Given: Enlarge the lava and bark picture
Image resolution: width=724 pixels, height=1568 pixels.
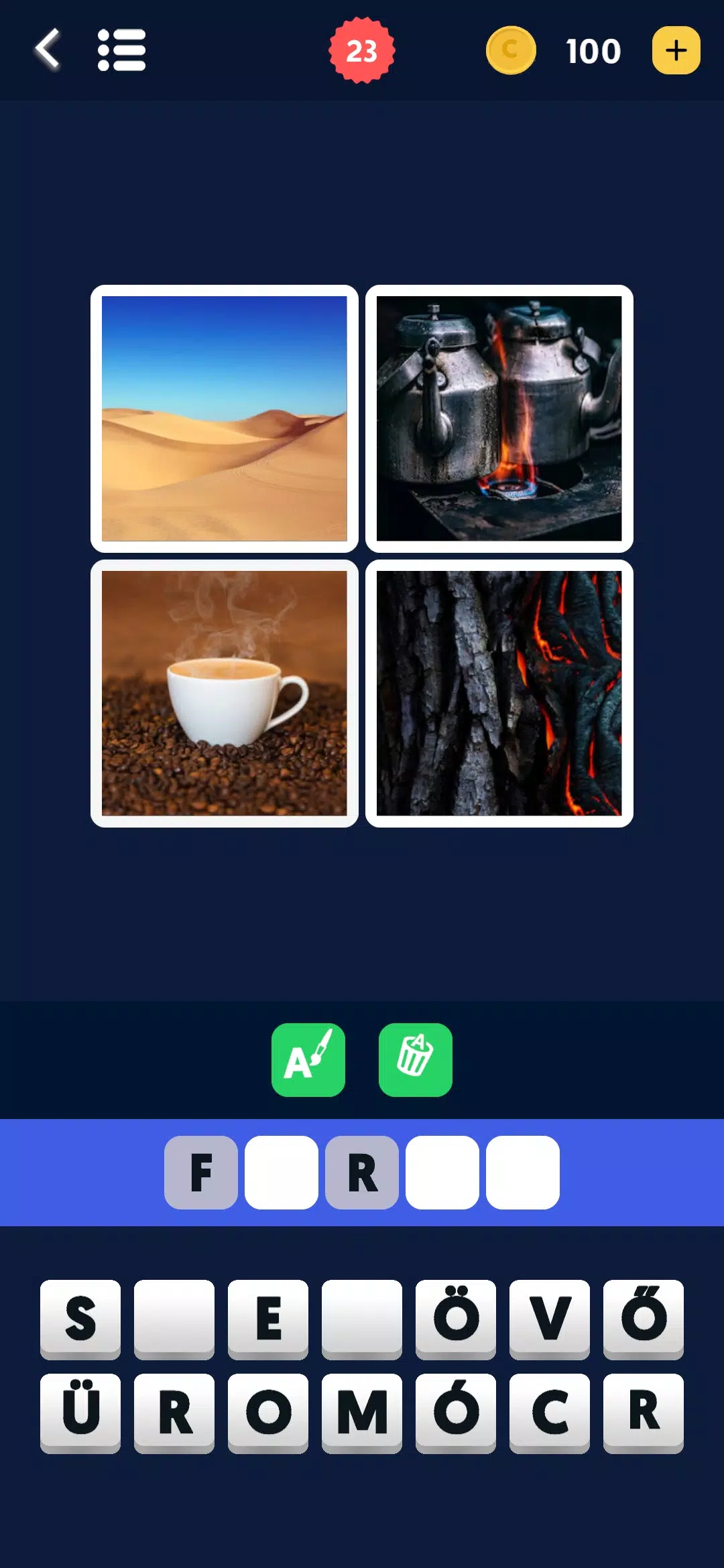Looking at the screenshot, I should click(x=499, y=694).
